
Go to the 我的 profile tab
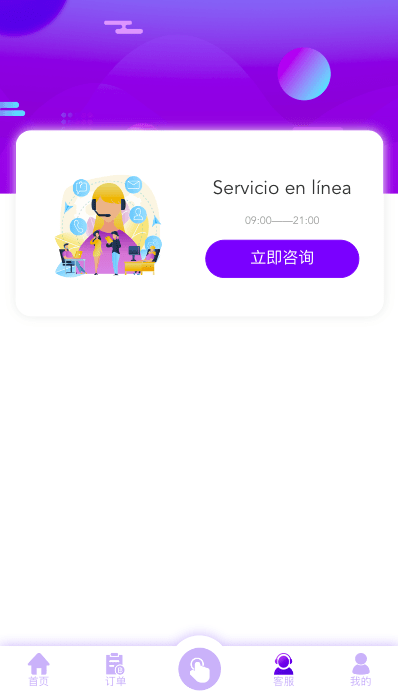point(360,670)
